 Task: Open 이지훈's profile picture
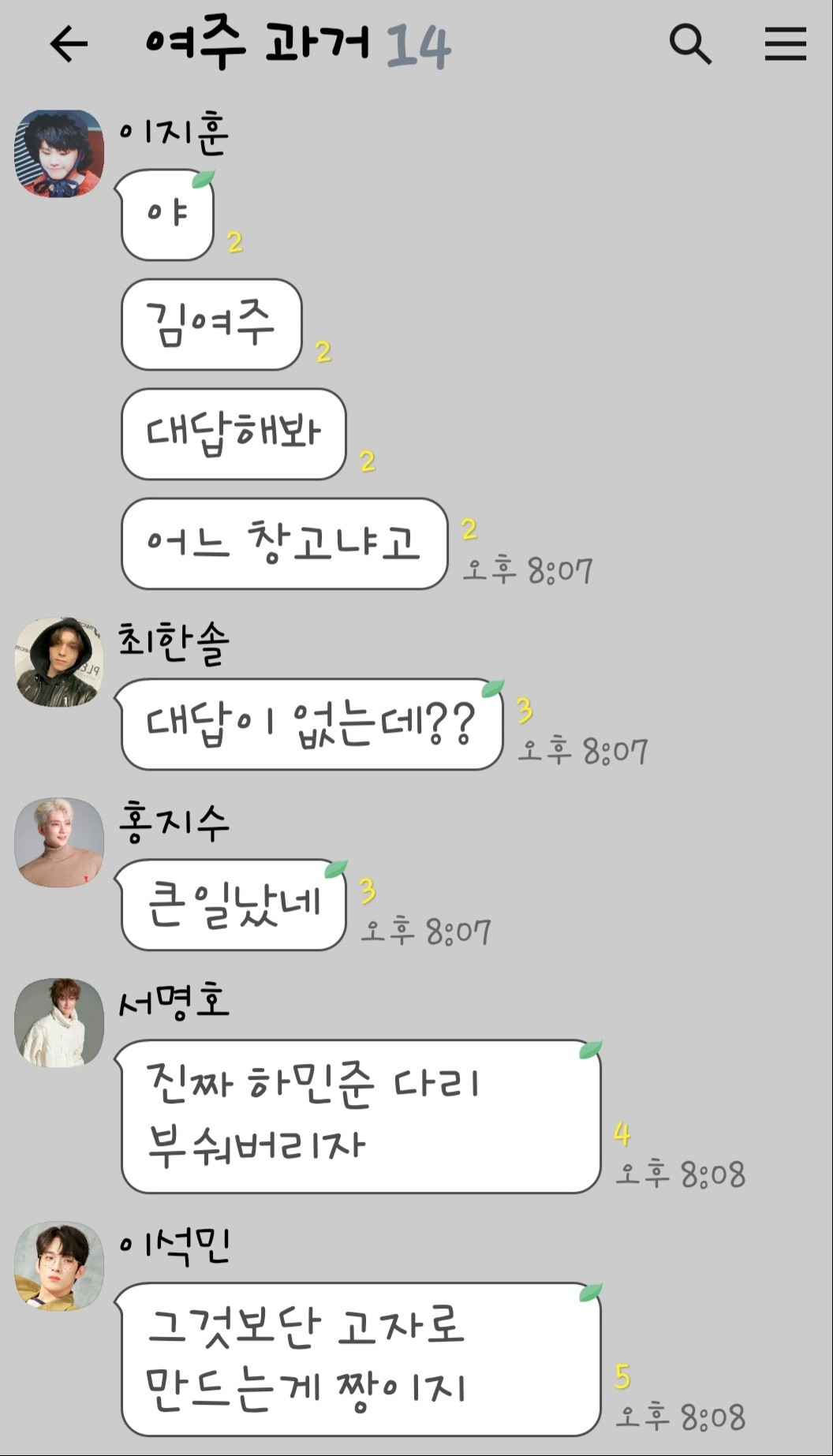click(59, 153)
